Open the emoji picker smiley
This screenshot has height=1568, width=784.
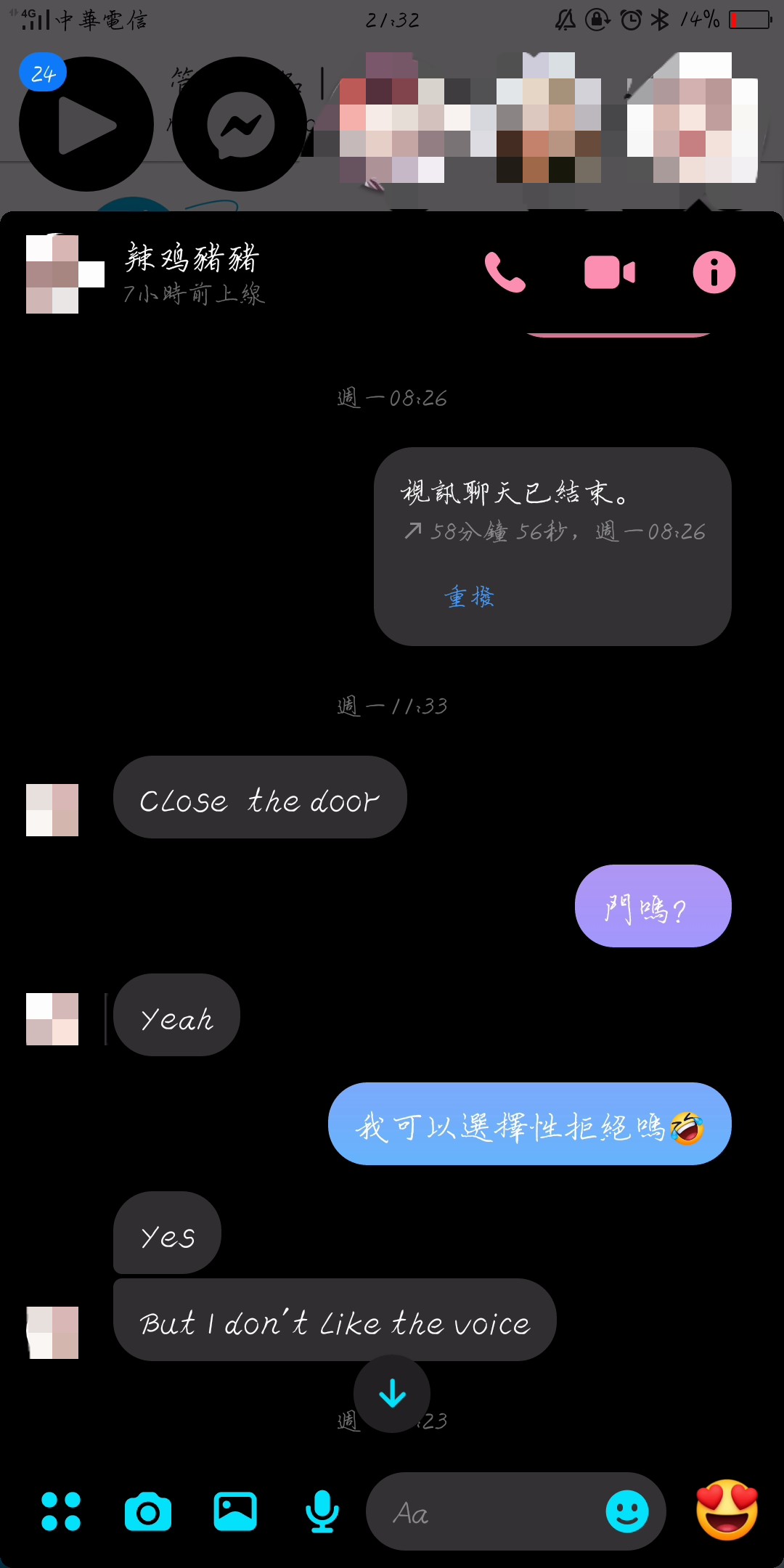click(x=626, y=1512)
